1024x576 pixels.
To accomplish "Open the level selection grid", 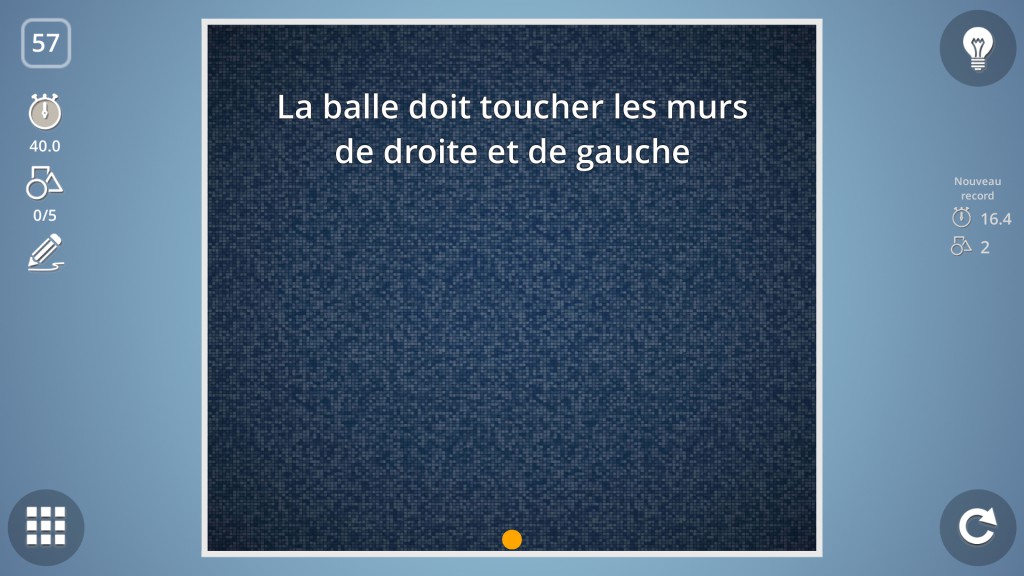I will coord(46,526).
